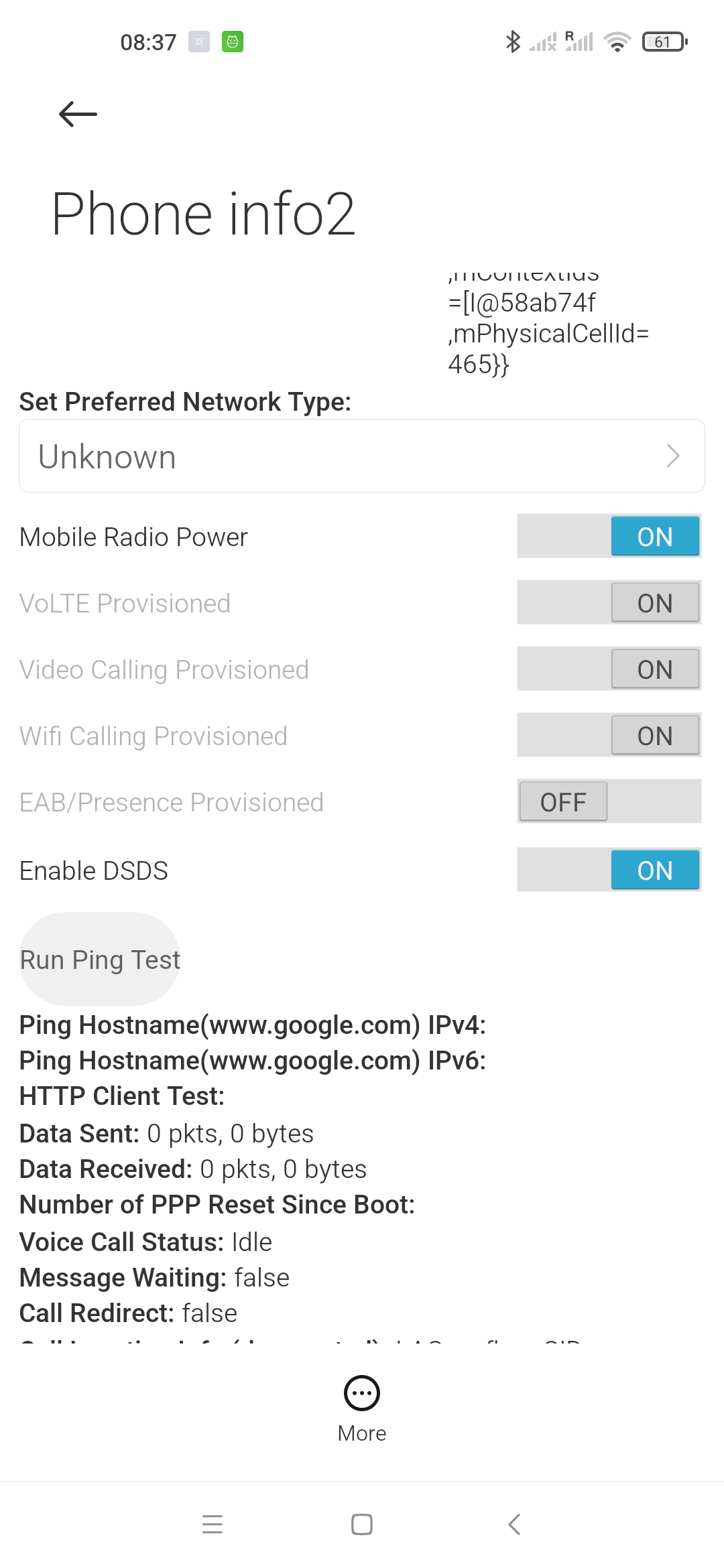
Task: Disable the Enable DSDS switch
Action: [609, 870]
